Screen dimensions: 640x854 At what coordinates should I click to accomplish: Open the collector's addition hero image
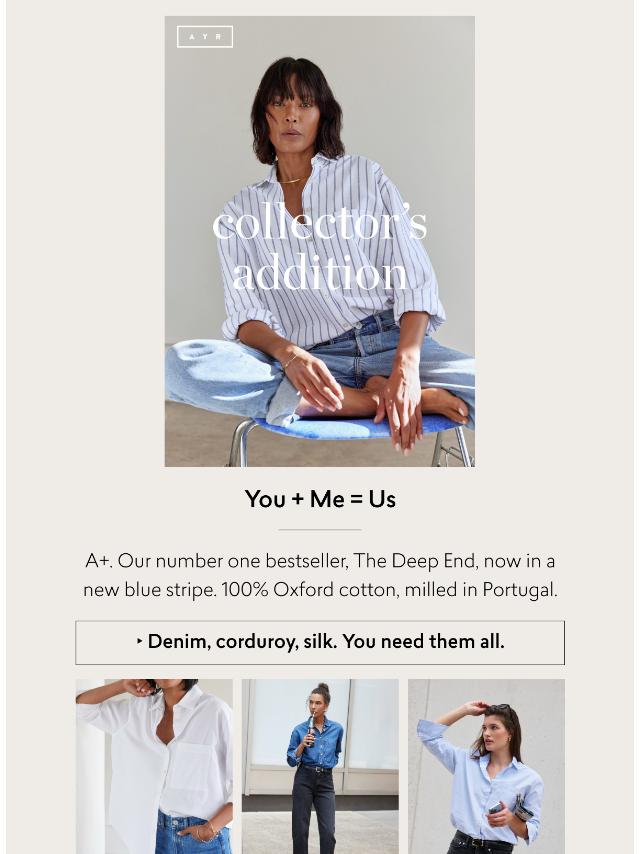click(319, 241)
